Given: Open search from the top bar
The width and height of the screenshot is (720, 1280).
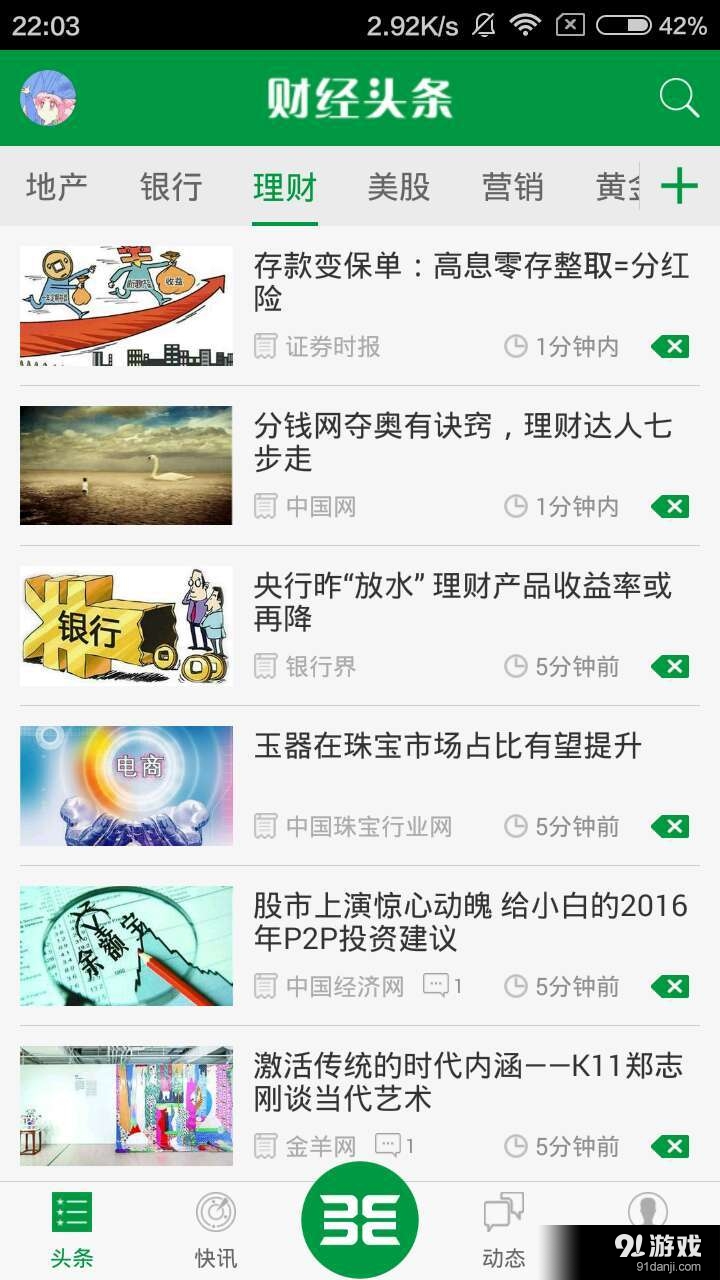Looking at the screenshot, I should pyautogui.click(x=678, y=97).
